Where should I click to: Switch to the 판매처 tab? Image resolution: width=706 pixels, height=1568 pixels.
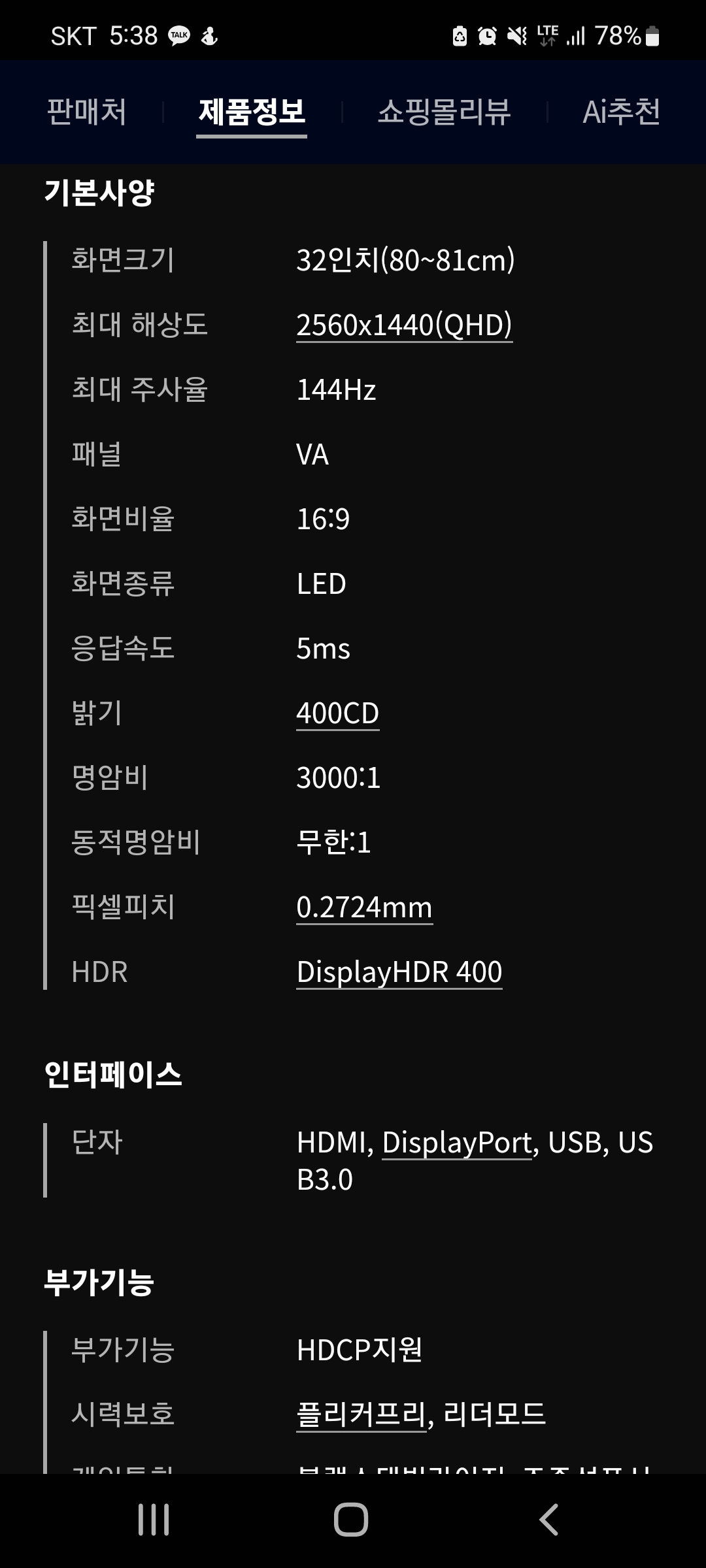point(86,112)
